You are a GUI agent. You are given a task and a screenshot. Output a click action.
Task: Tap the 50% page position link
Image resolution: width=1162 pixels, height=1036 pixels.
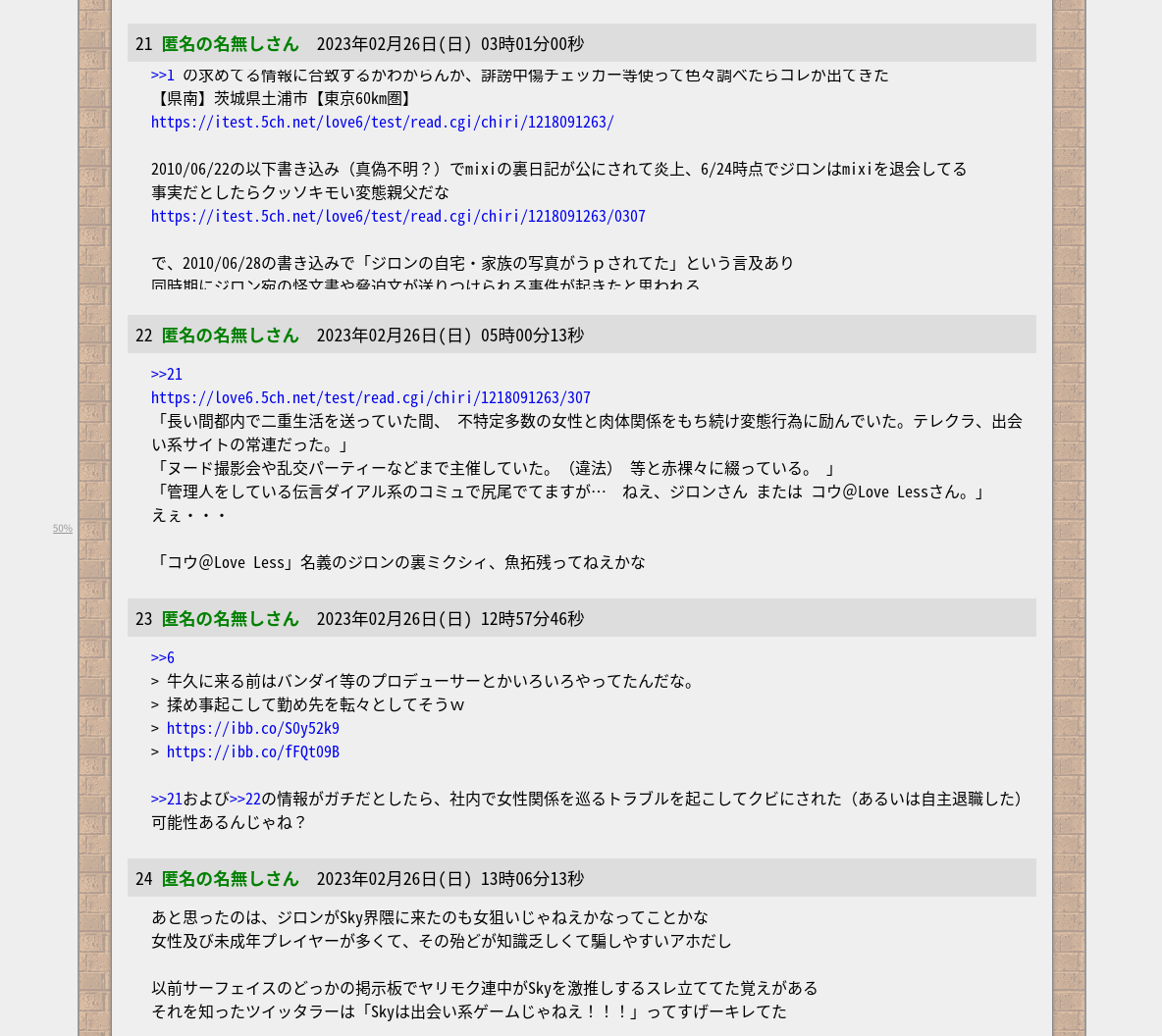(63, 529)
